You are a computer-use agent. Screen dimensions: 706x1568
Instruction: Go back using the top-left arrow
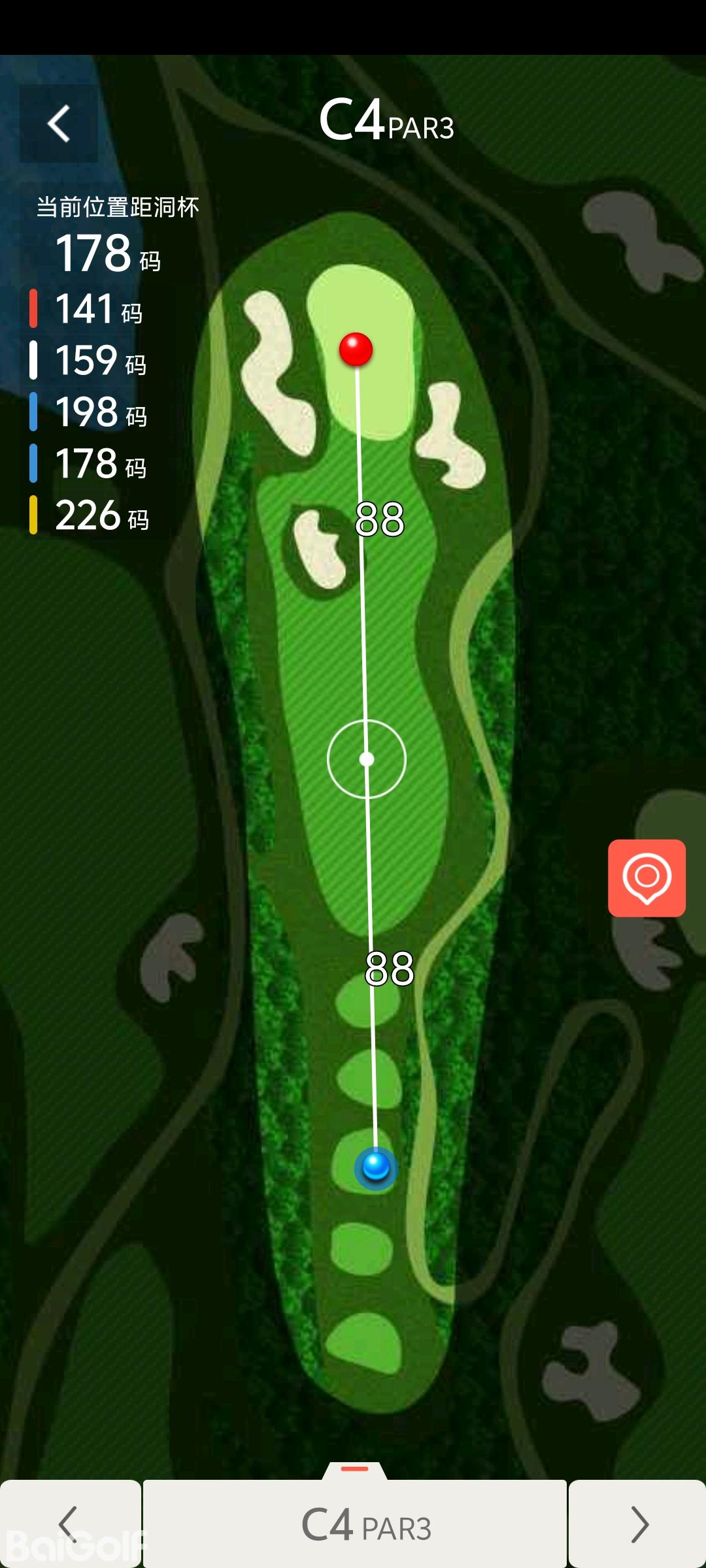[59, 123]
